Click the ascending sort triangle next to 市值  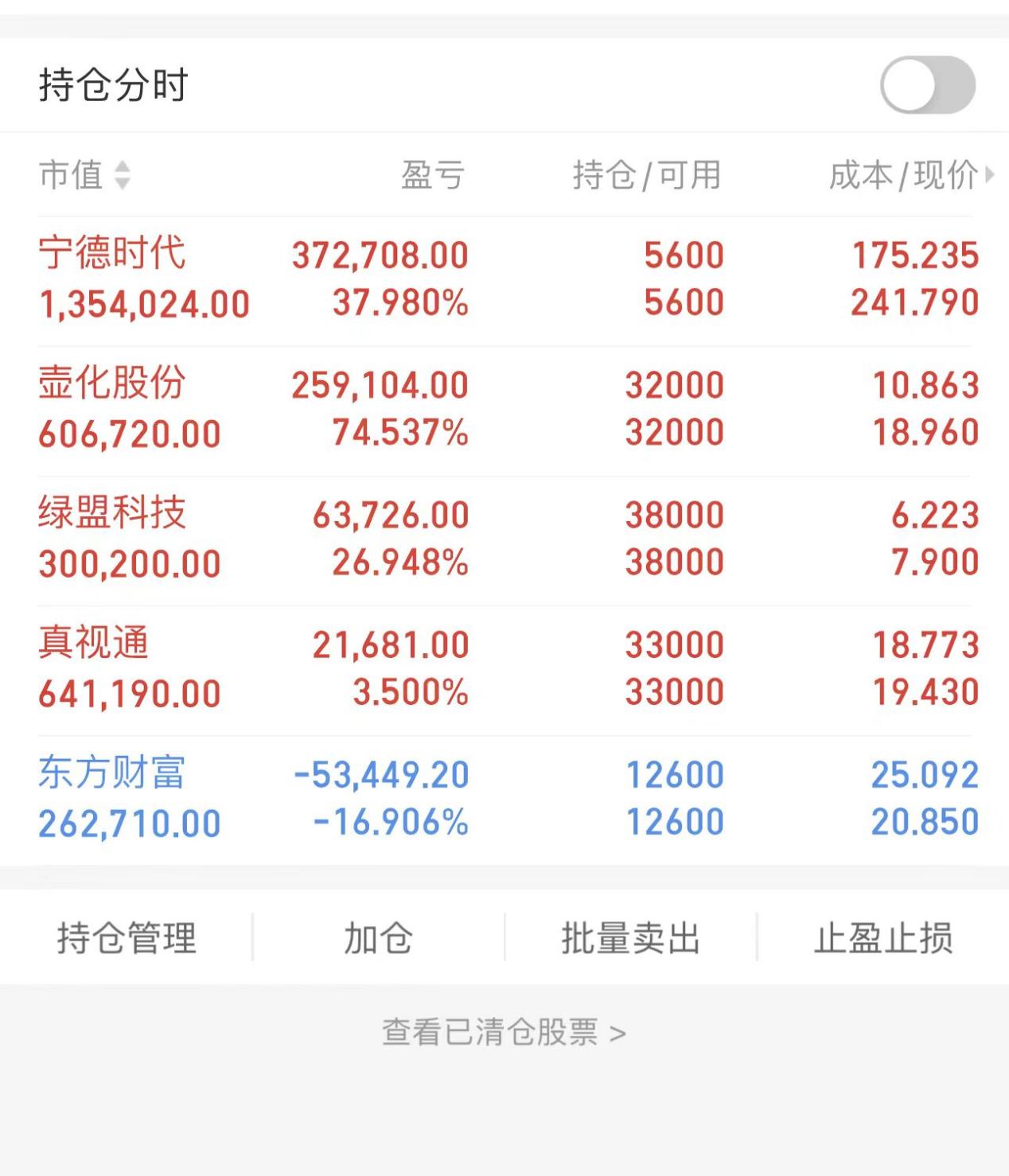click(123, 170)
